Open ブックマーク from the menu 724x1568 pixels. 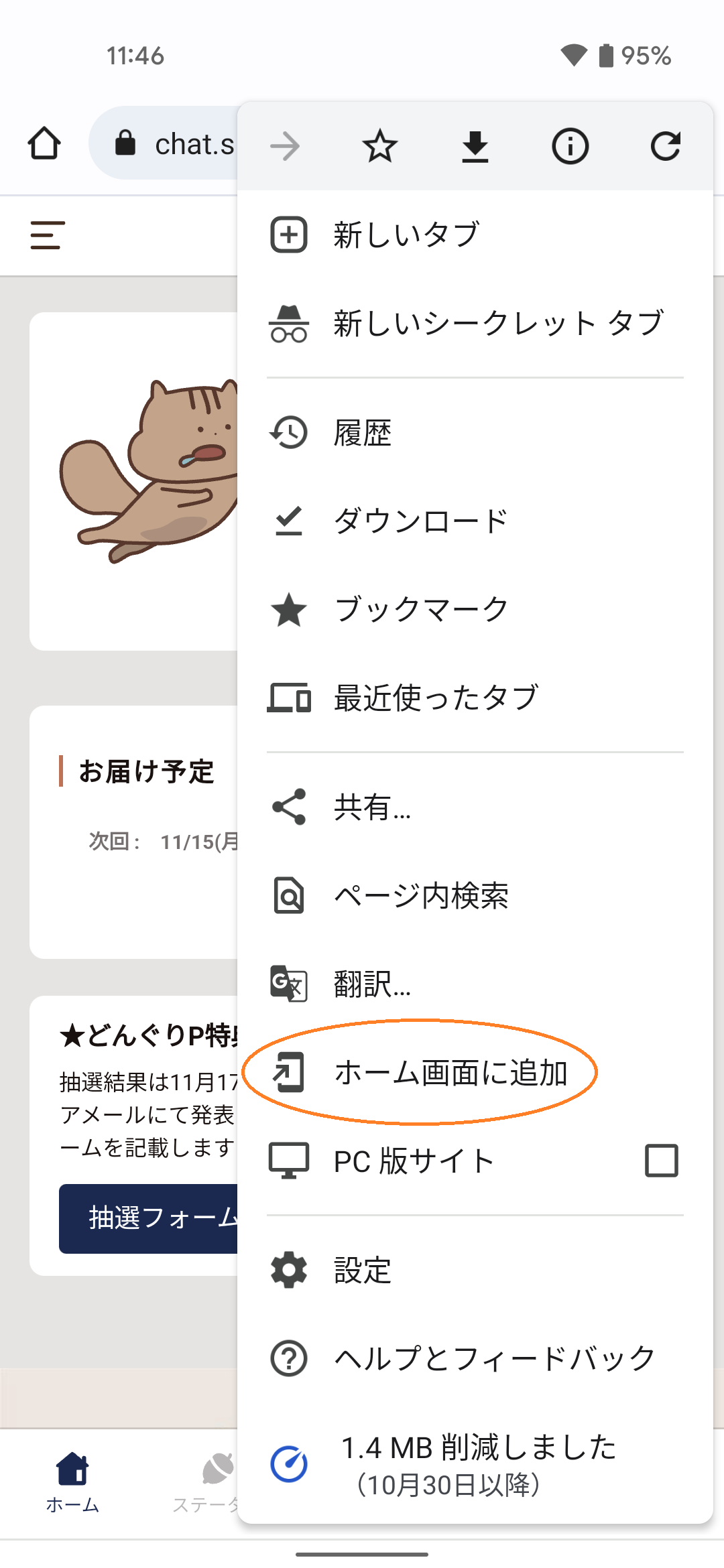click(x=421, y=610)
